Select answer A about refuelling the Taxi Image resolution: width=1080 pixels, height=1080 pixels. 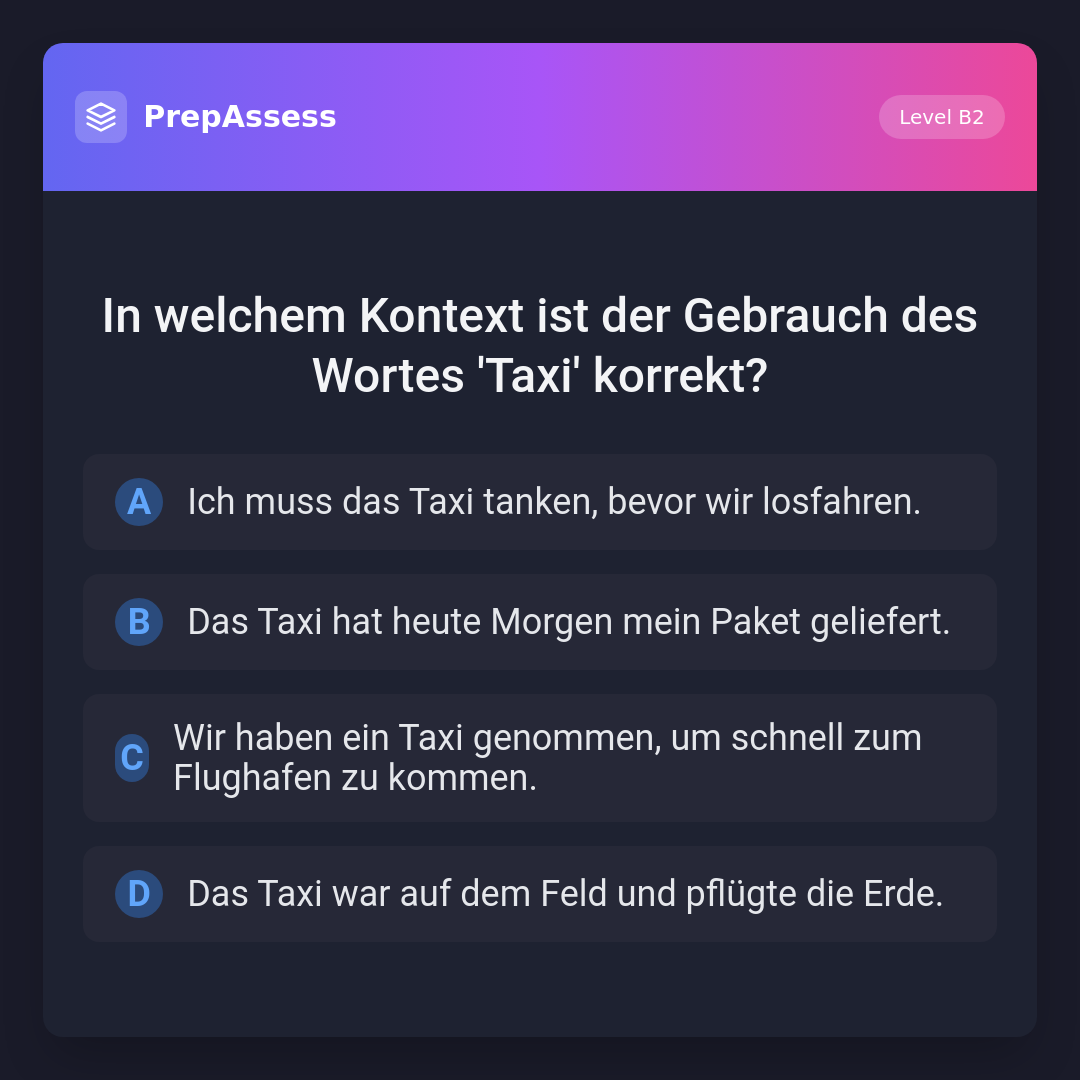click(540, 502)
